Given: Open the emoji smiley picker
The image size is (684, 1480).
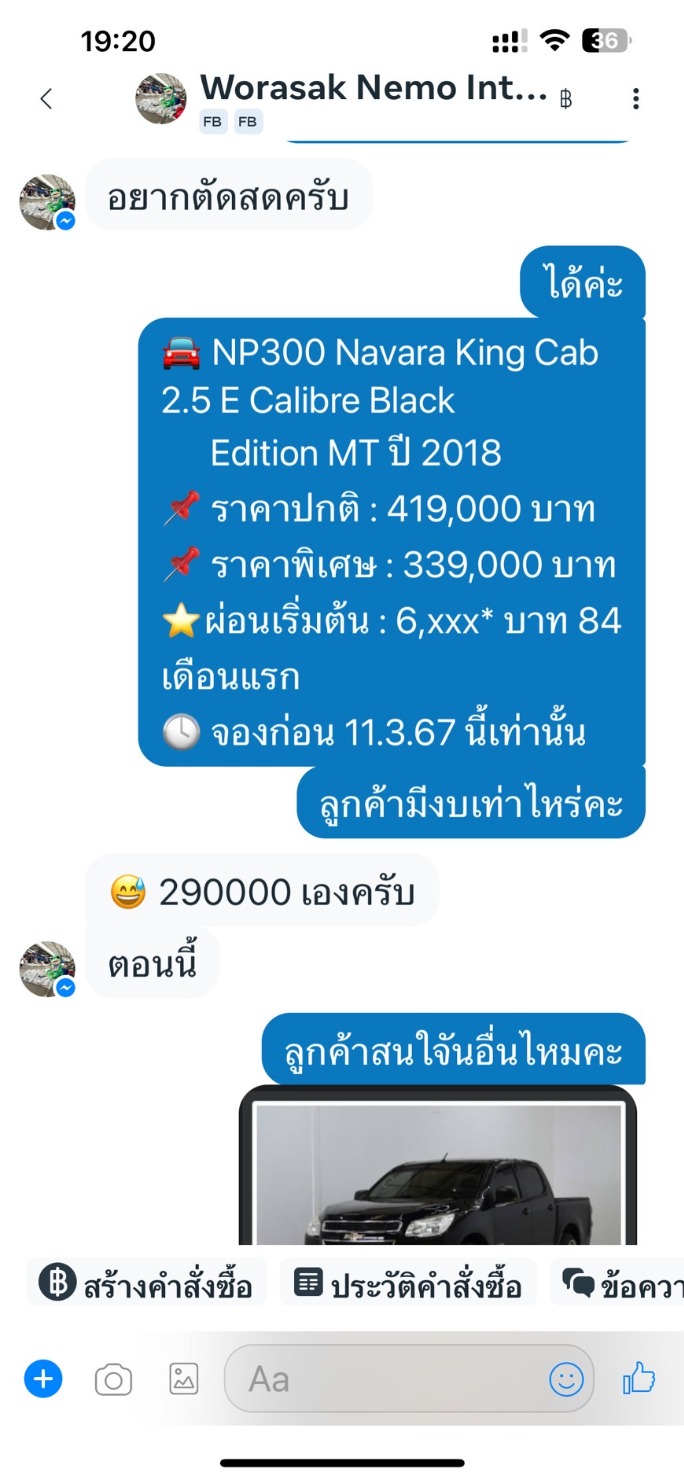Looking at the screenshot, I should (567, 1380).
